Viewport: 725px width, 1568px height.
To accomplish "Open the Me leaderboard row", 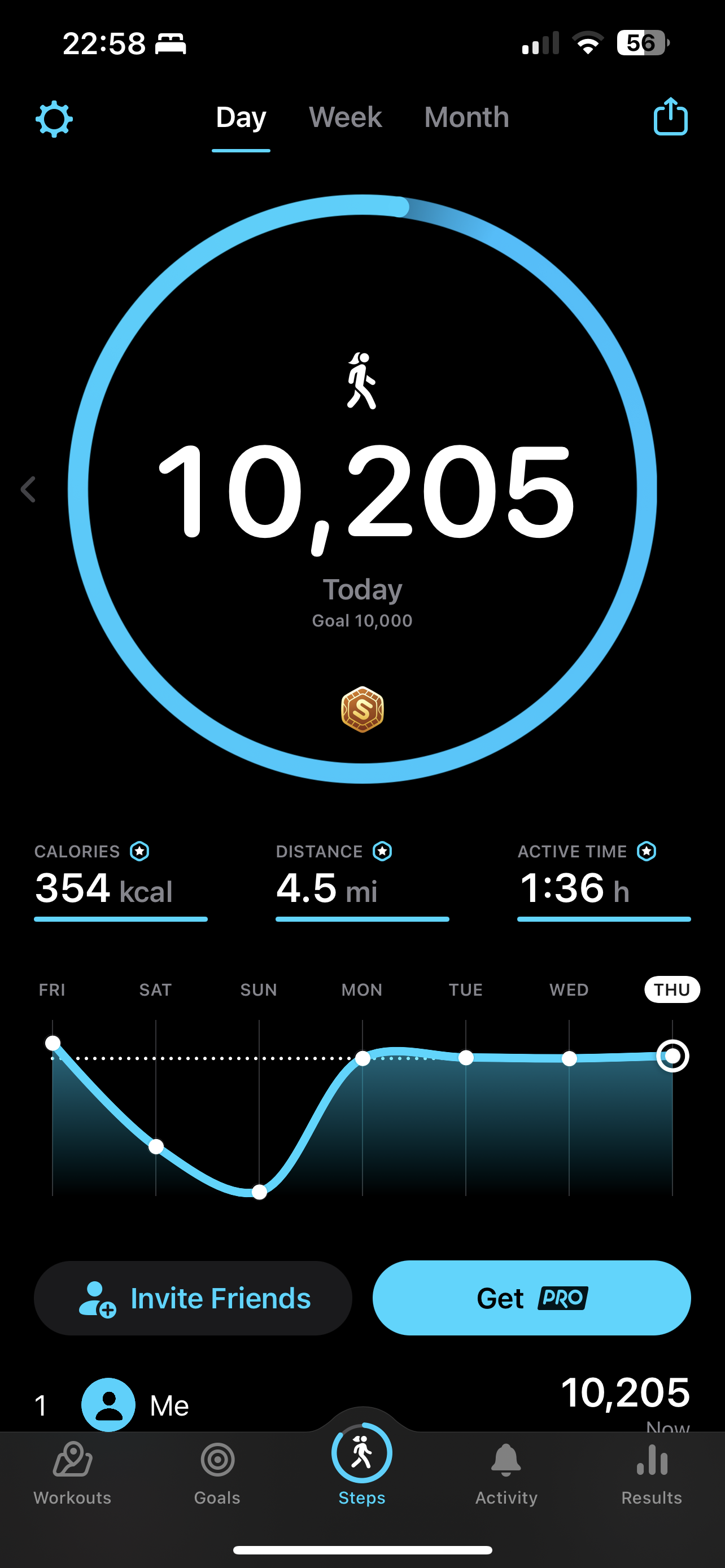I will tap(362, 1404).
